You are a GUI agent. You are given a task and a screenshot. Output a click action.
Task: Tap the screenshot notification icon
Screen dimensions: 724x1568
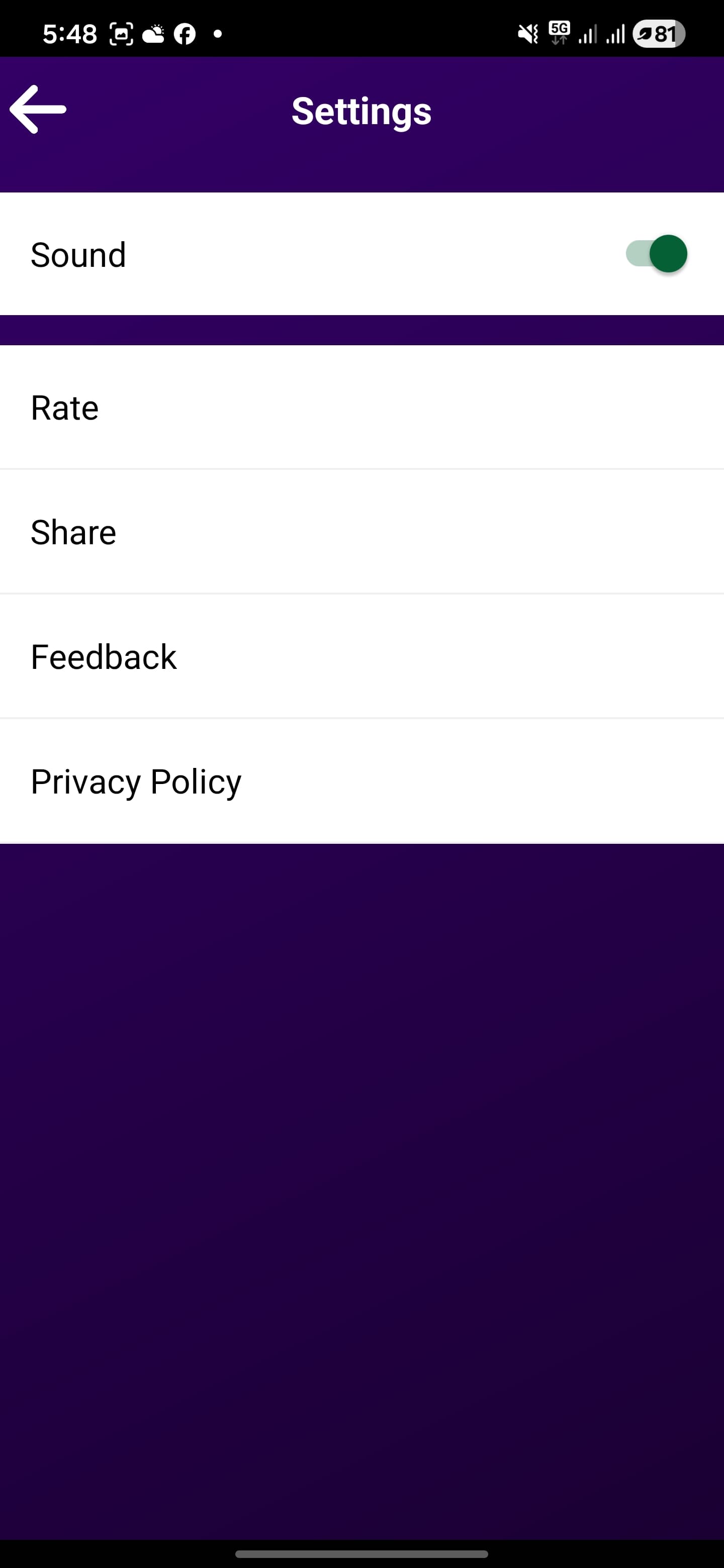pyautogui.click(x=121, y=34)
